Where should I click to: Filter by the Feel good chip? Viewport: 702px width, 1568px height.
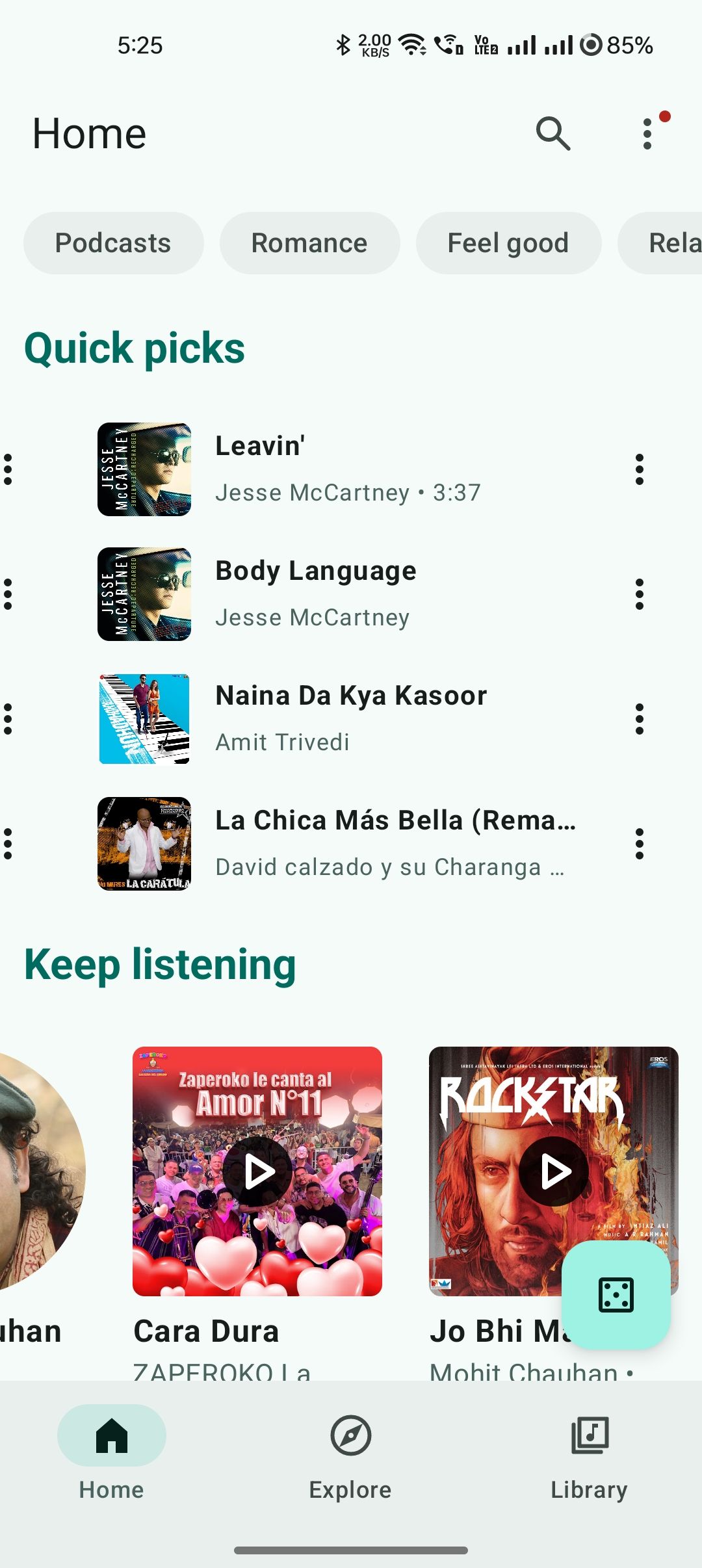tap(508, 243)
